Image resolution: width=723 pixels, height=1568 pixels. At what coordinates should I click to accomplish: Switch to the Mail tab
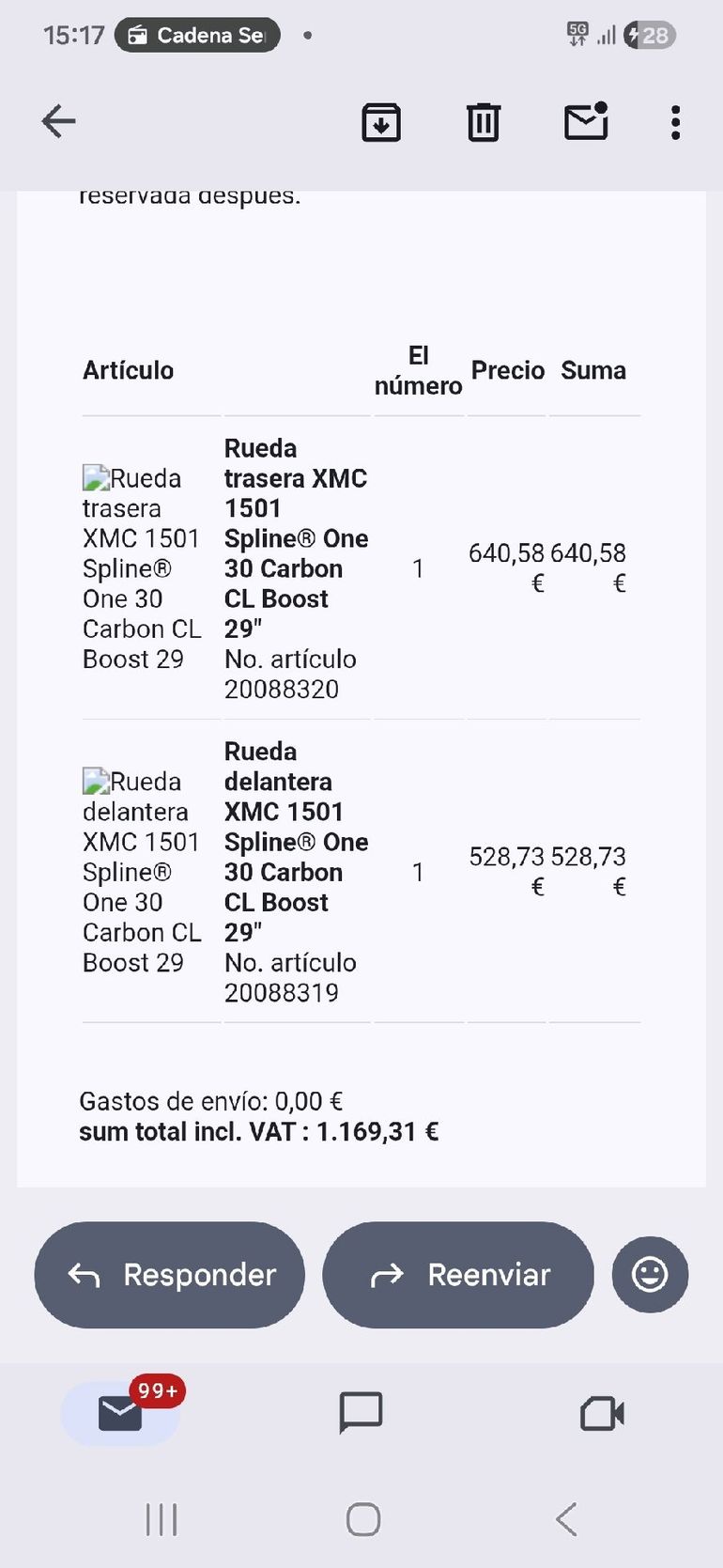pos(120,1412)
